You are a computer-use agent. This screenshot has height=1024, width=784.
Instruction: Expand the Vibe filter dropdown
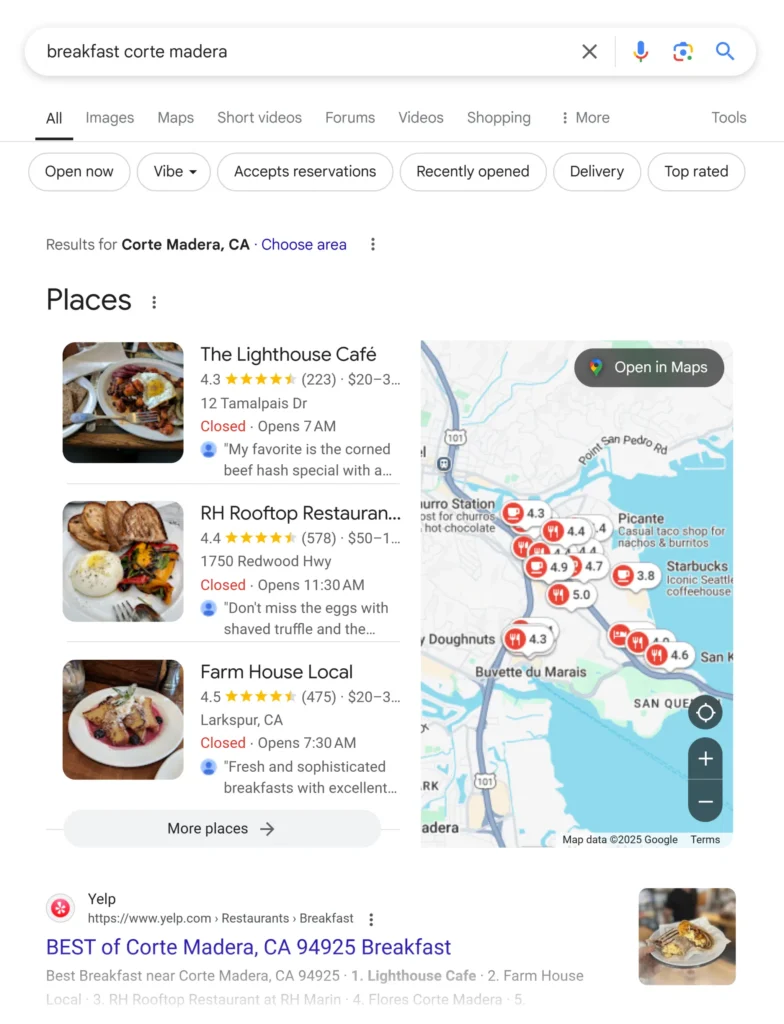pyautogui.click(x=174, y=172)
